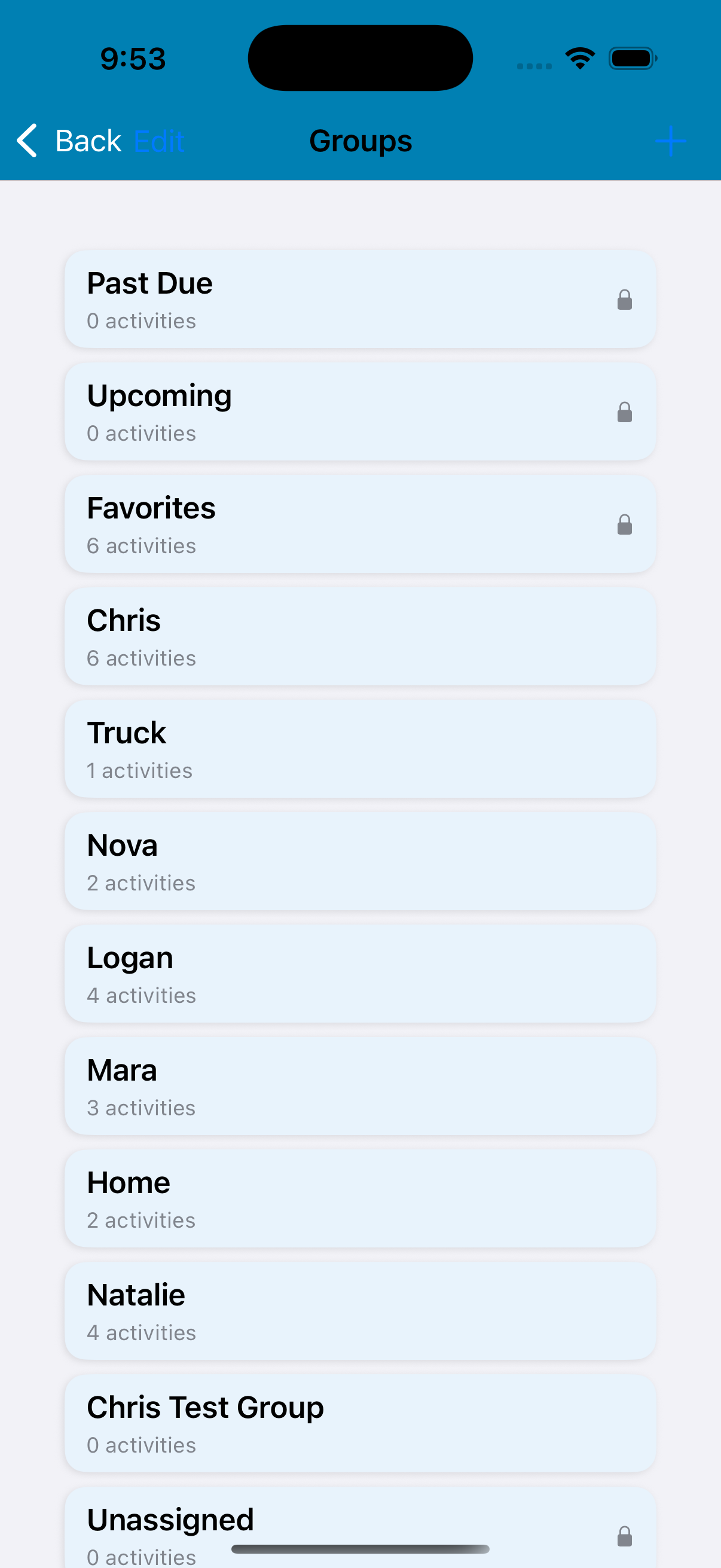Viewport: 721px width, 1568px height.
Task: Tap Edit to modify the groups list
Action: point(160,141)
